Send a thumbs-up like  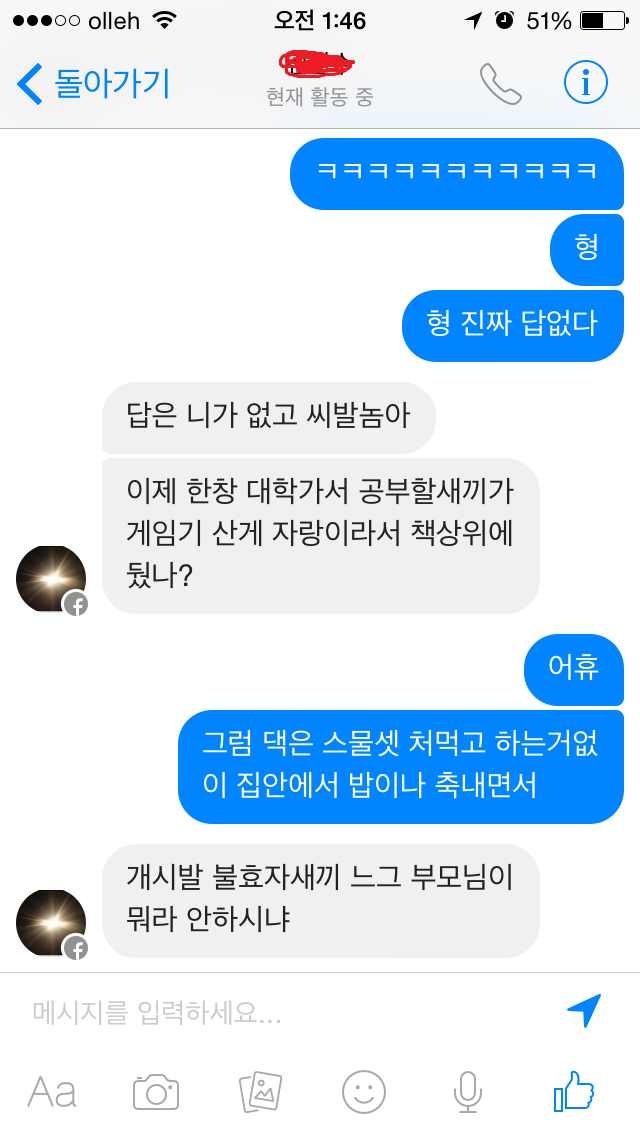click(574, 1092)
